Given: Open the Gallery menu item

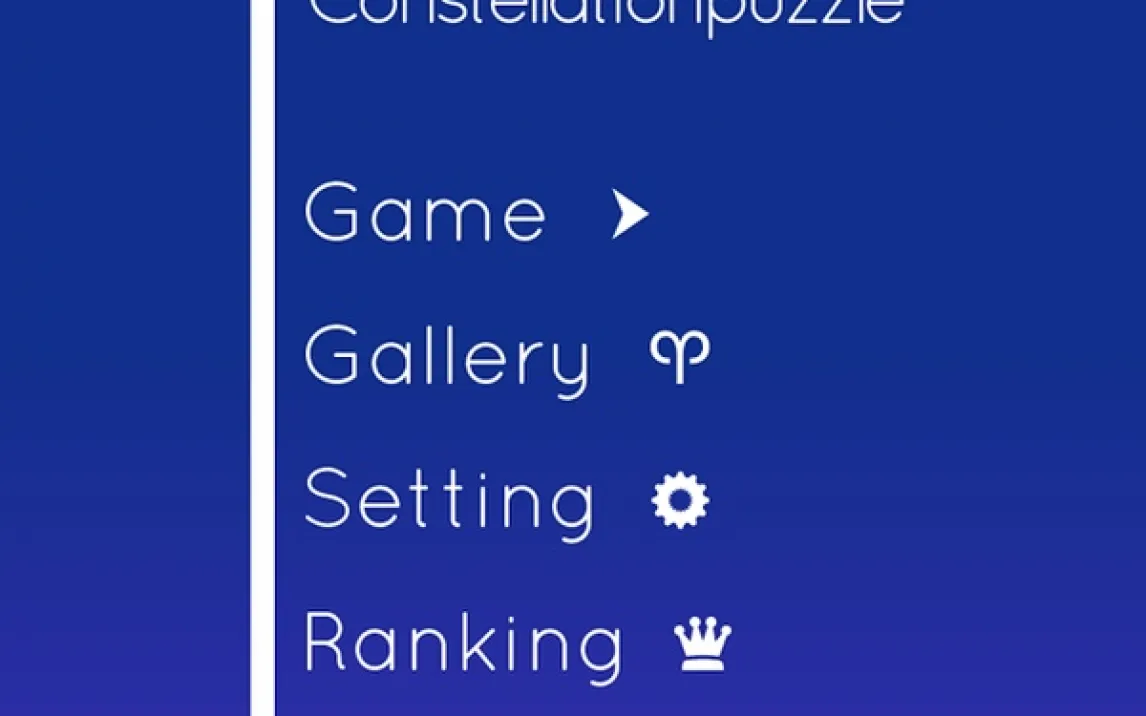Looking at the screenshot, I should 448,356.
